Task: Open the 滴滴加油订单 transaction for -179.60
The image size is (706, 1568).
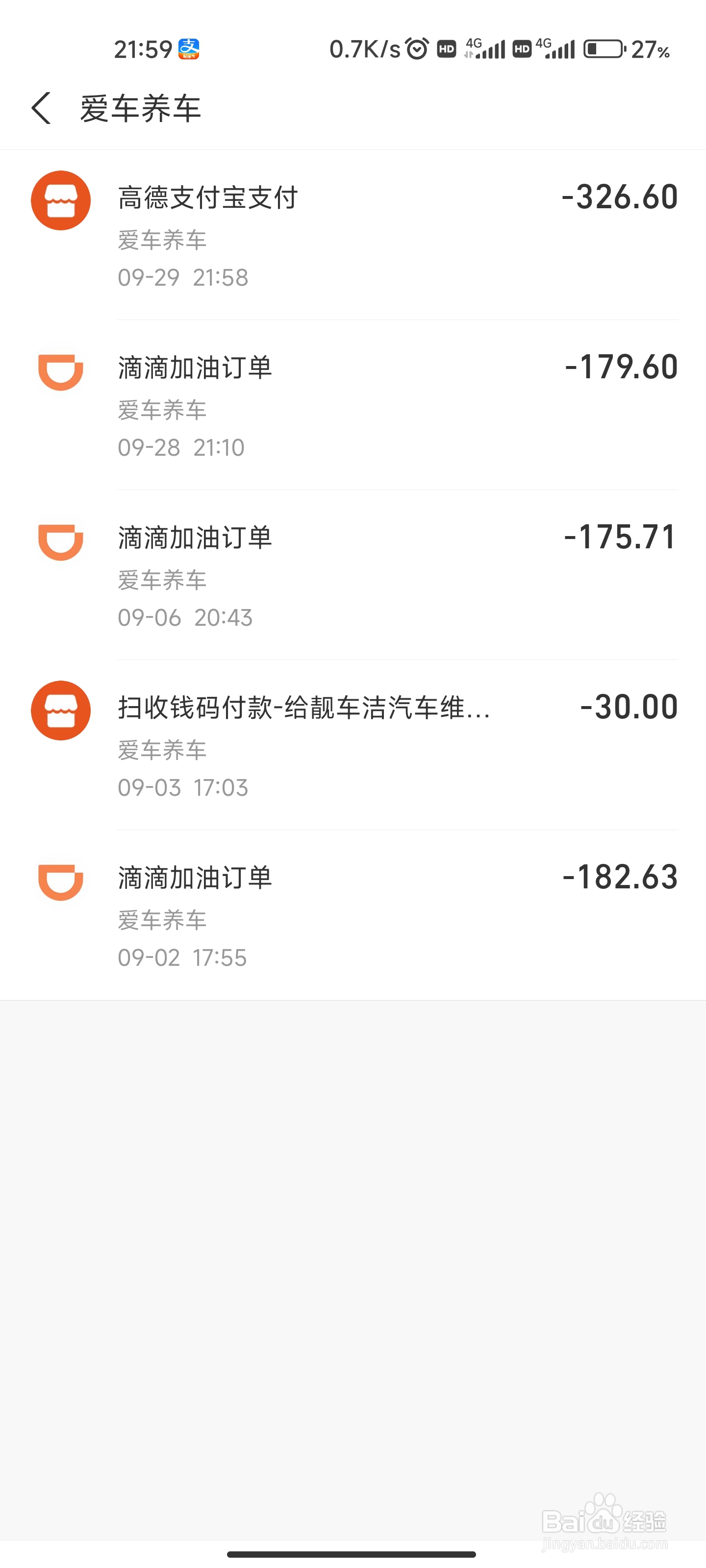Action: [x=353, y=405]
